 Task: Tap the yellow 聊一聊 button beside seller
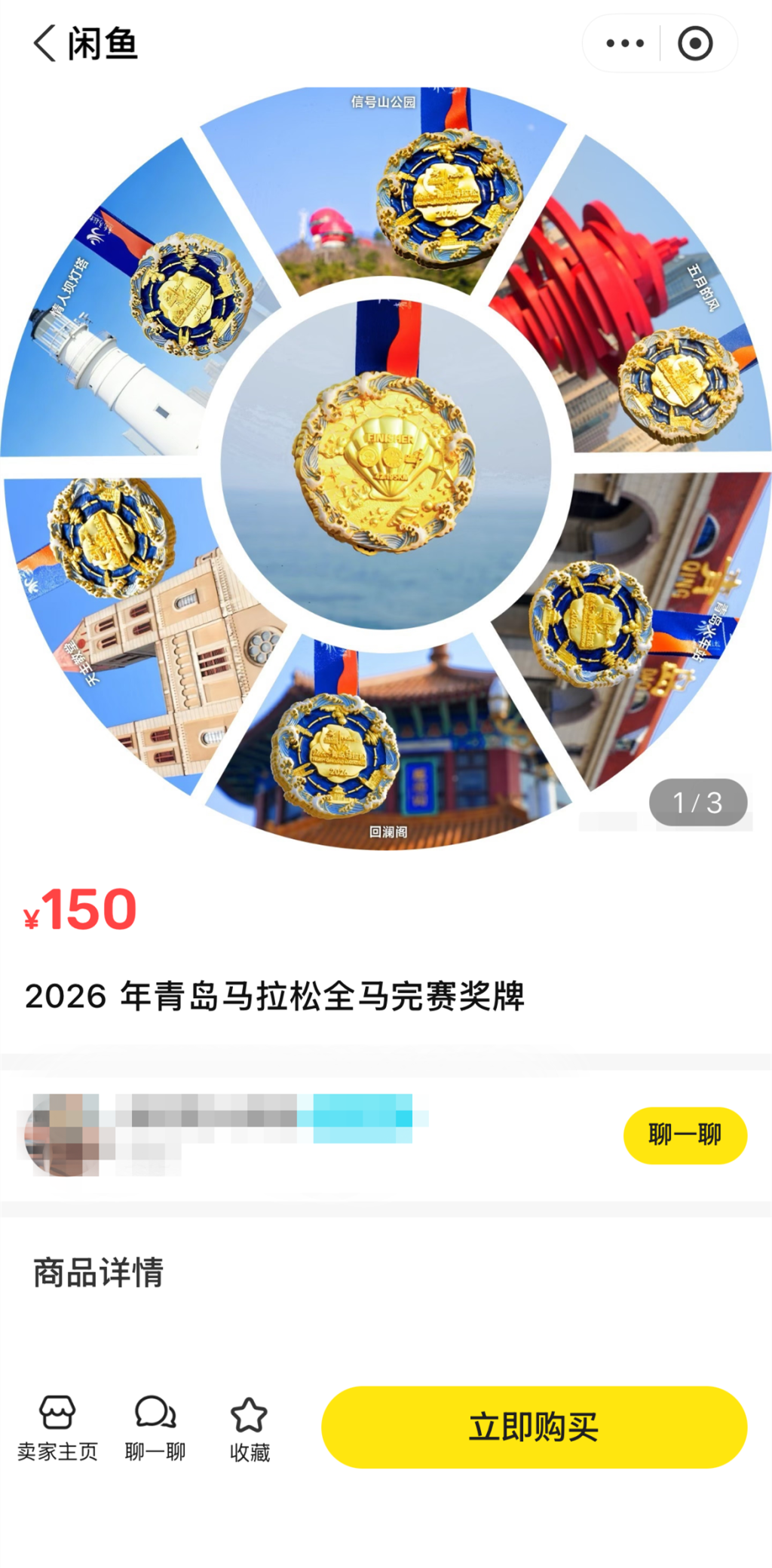[685, 1135]
